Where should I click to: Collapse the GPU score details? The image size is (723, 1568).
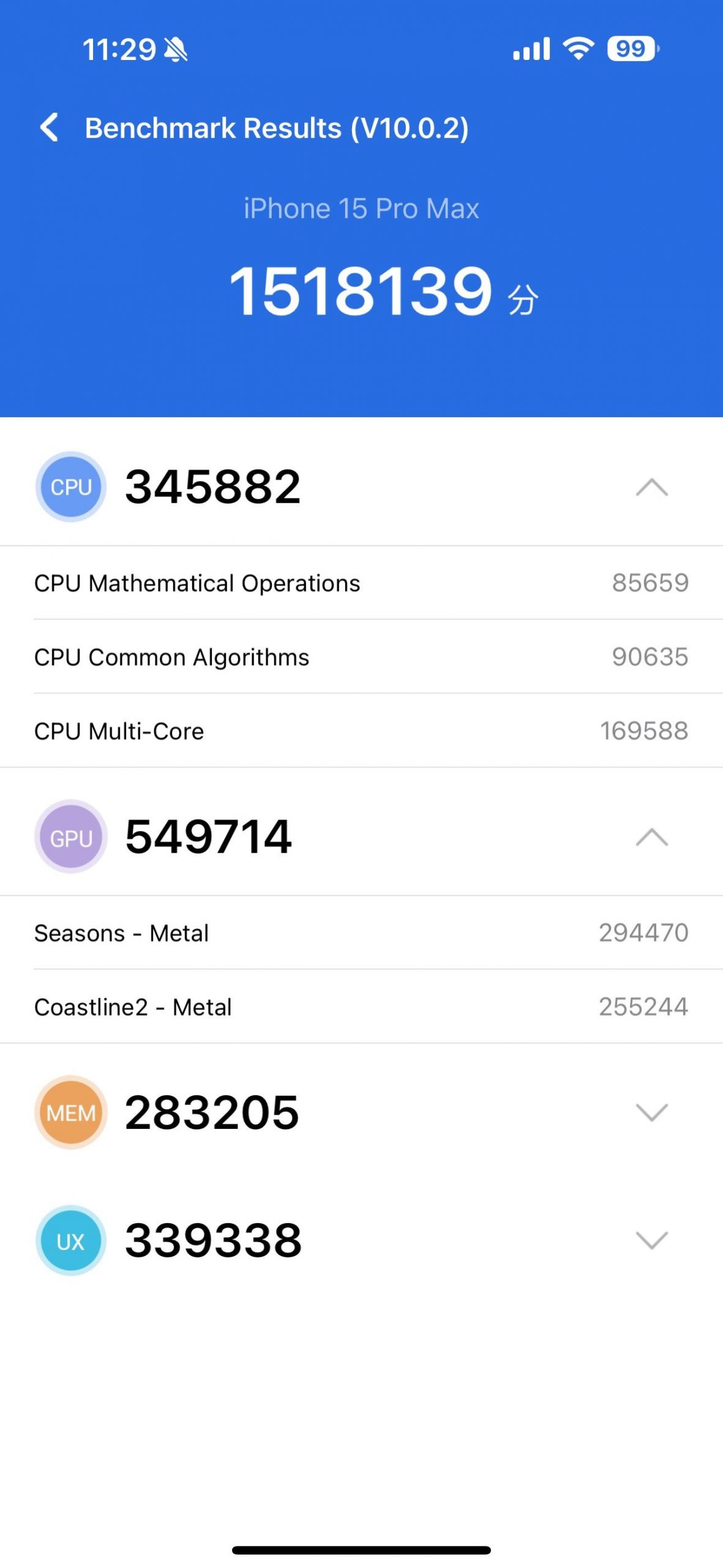[651, 837]
